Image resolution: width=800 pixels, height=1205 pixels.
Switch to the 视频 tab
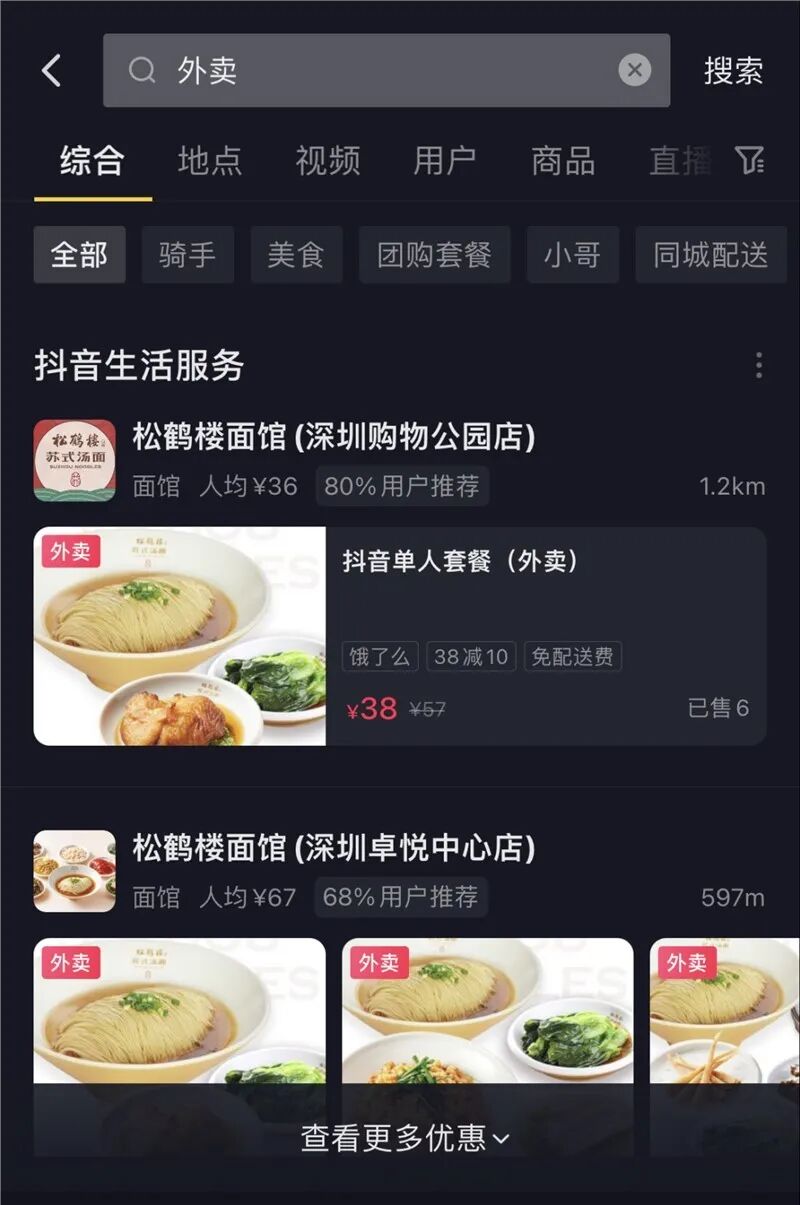(x=327, y=161)
